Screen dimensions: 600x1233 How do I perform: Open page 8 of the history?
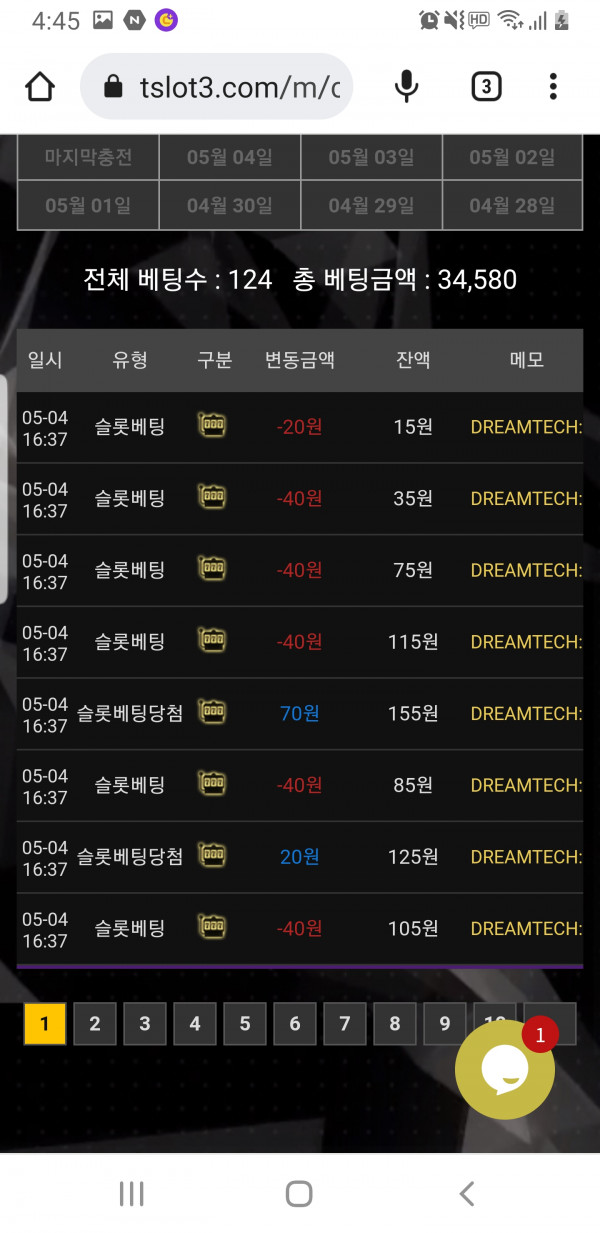pyautogui.click(x=395, y=1024)
